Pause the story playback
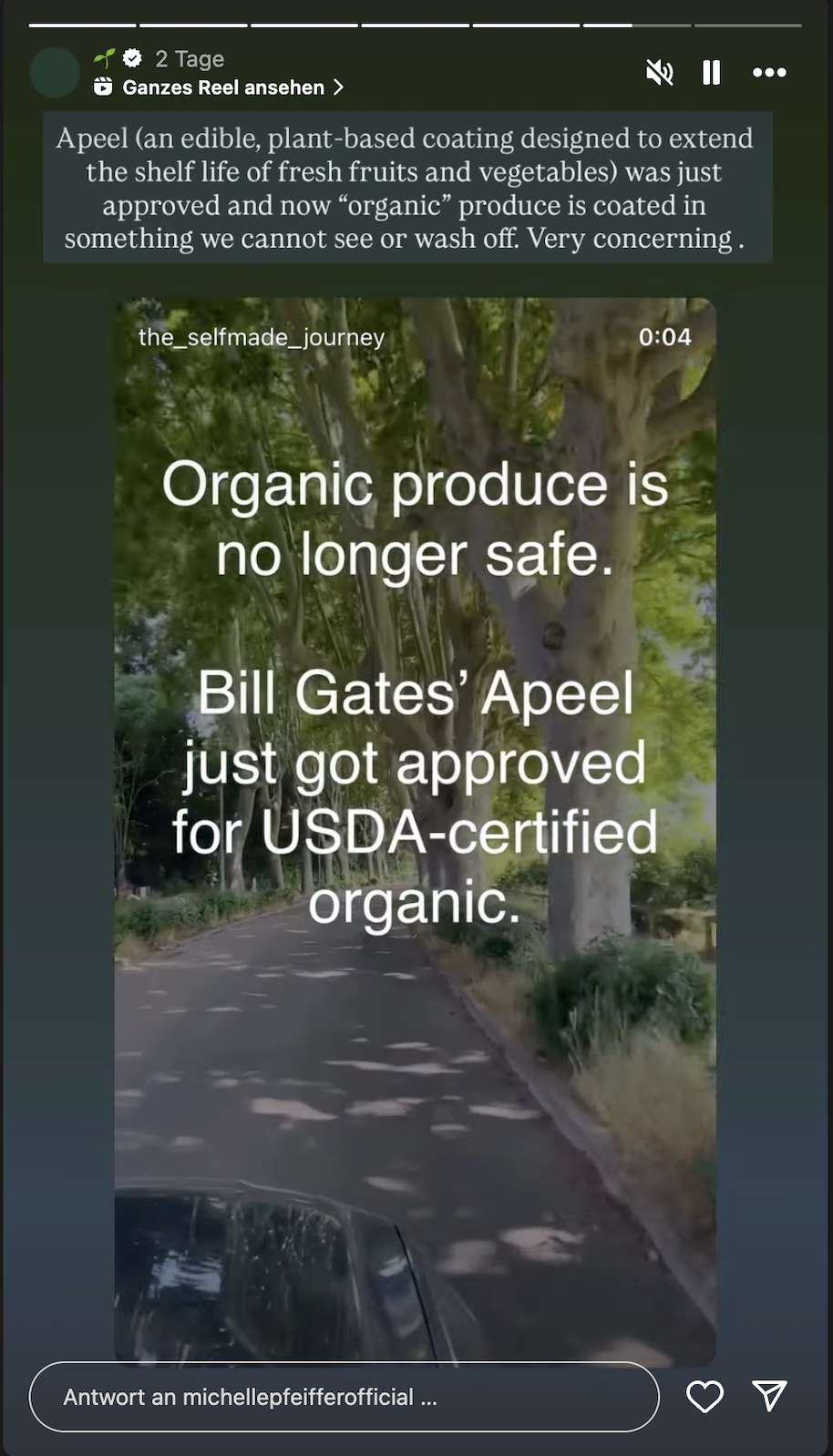This screenshot has height=1456, width=833. pyautogui.click(x=712, y=72)
